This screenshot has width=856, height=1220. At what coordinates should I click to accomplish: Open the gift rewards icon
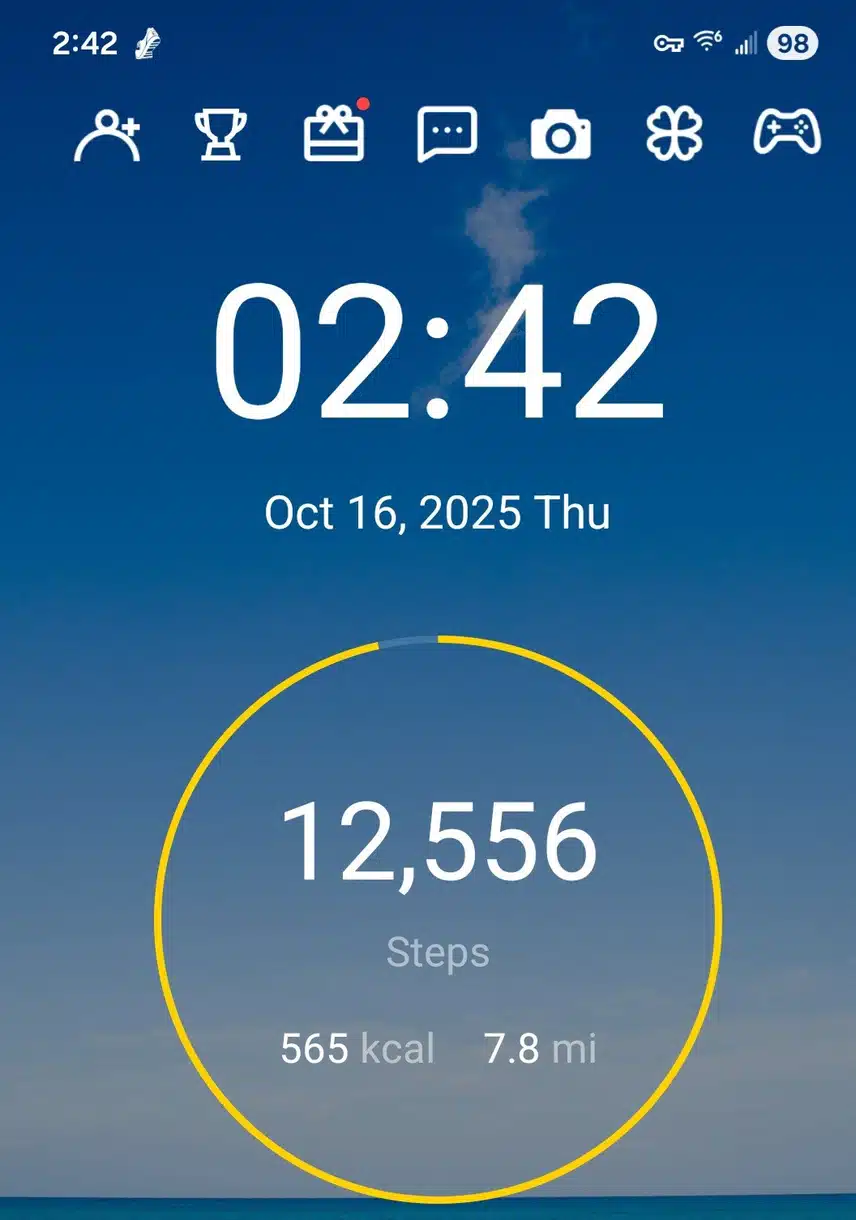(334, 135)
